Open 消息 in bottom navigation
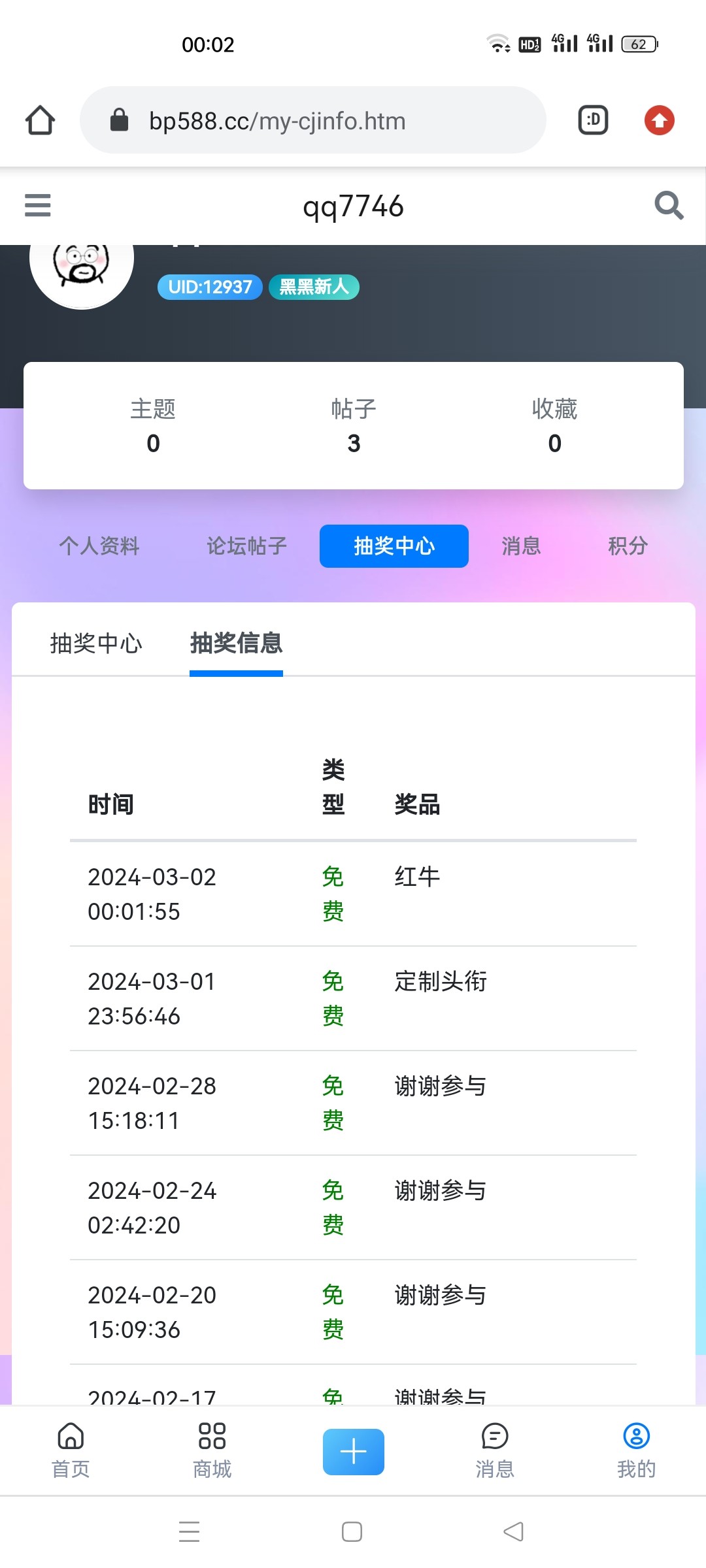 (495, 1450)
